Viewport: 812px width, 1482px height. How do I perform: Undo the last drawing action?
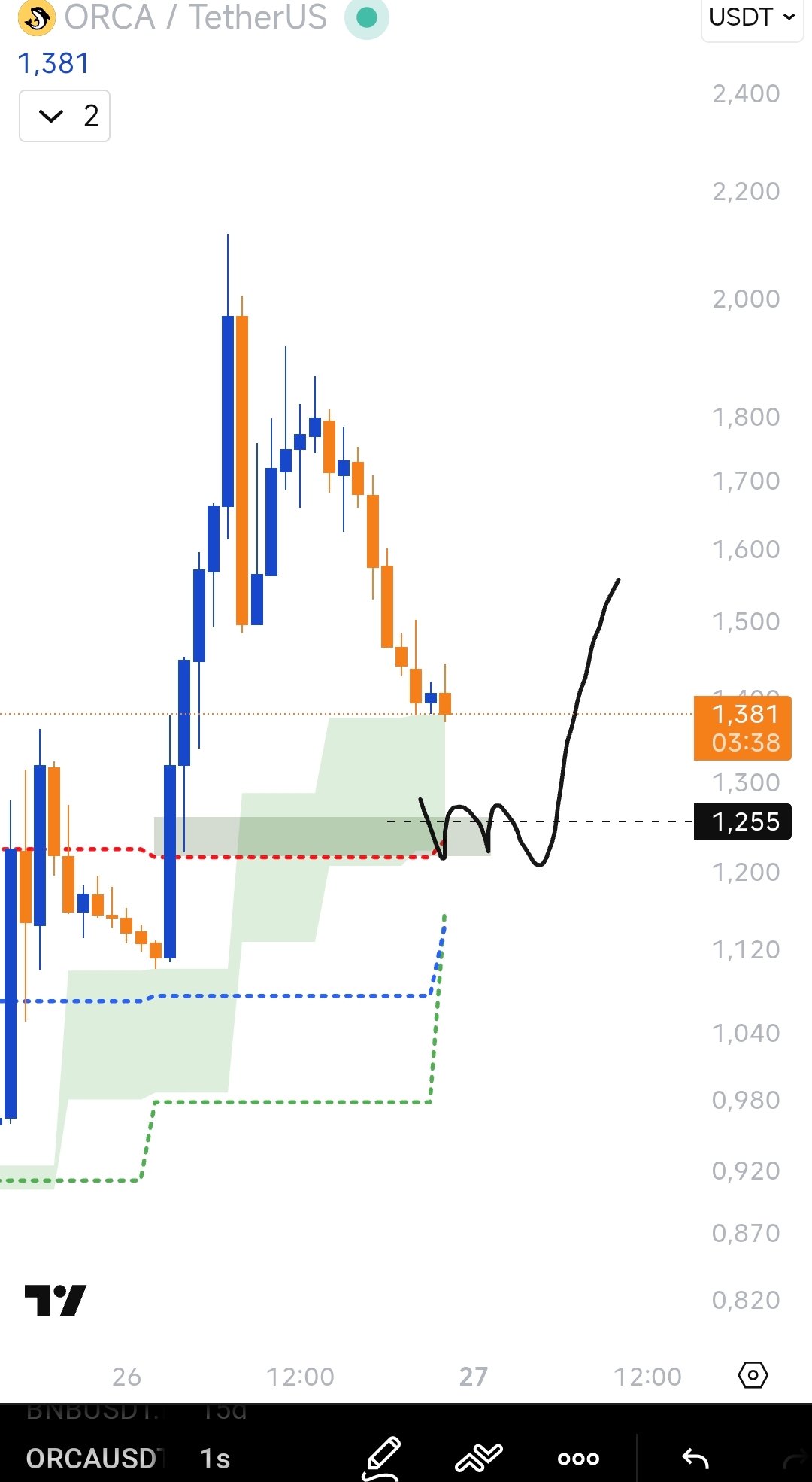695,1459
